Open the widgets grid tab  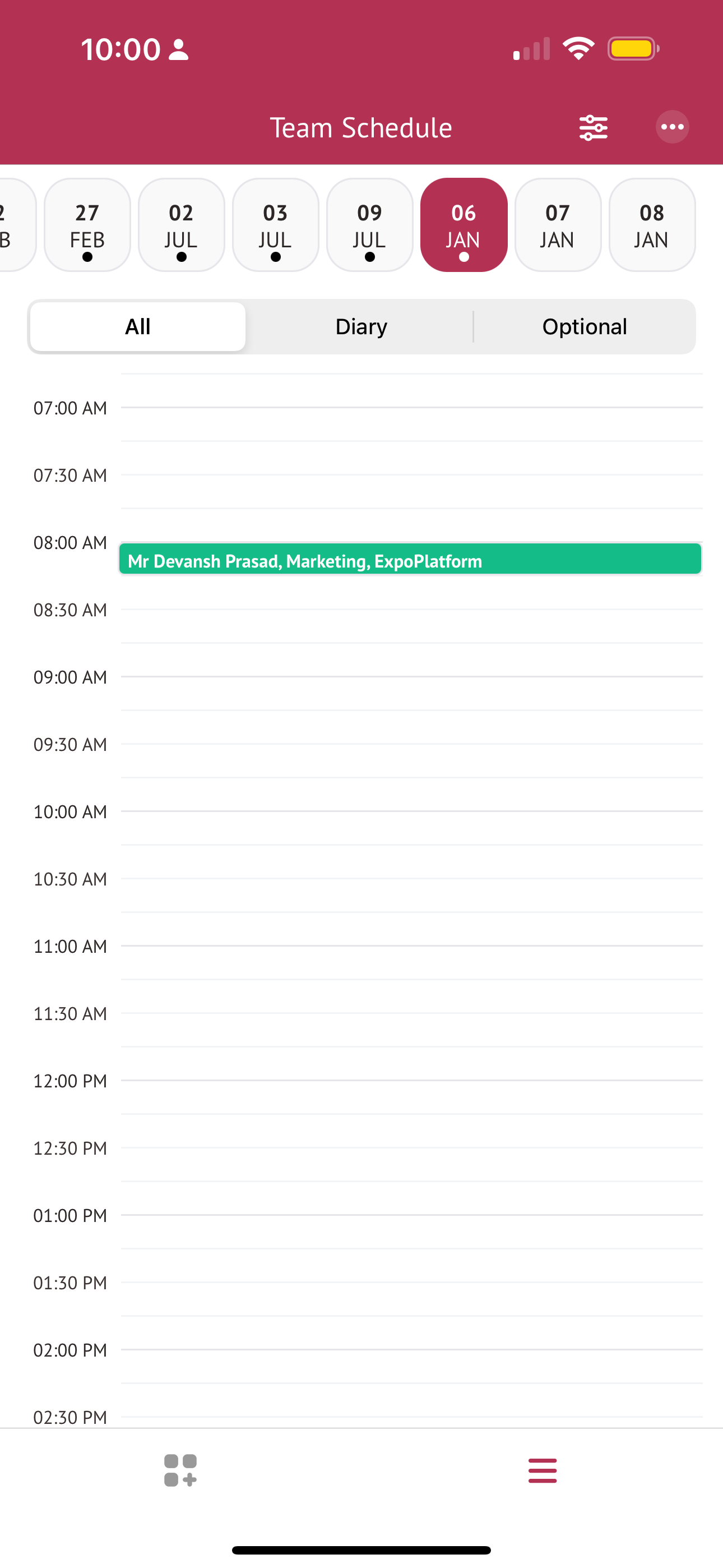click(180, 1470)
